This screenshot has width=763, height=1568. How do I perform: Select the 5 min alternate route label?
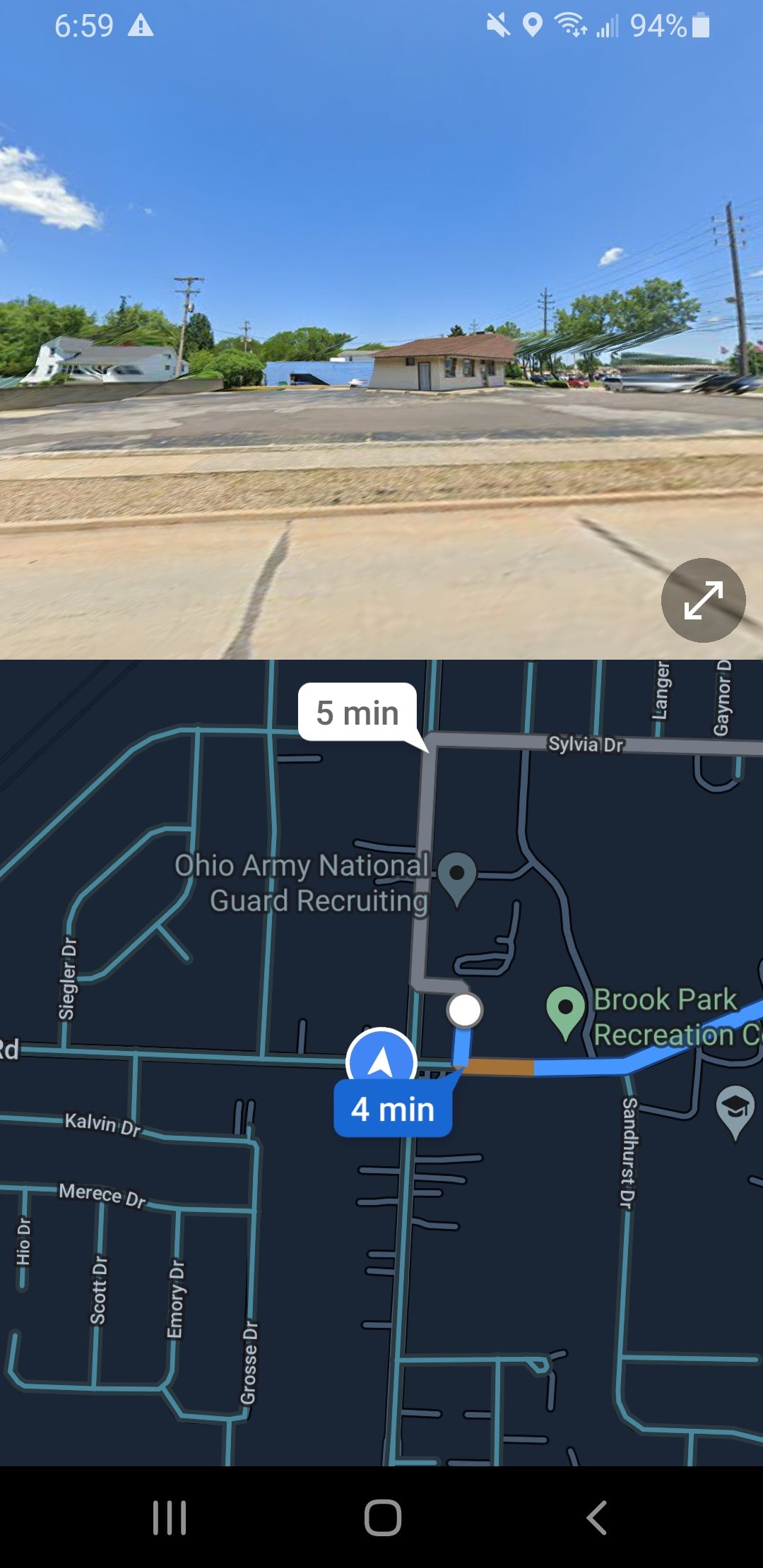coord(358,712)
